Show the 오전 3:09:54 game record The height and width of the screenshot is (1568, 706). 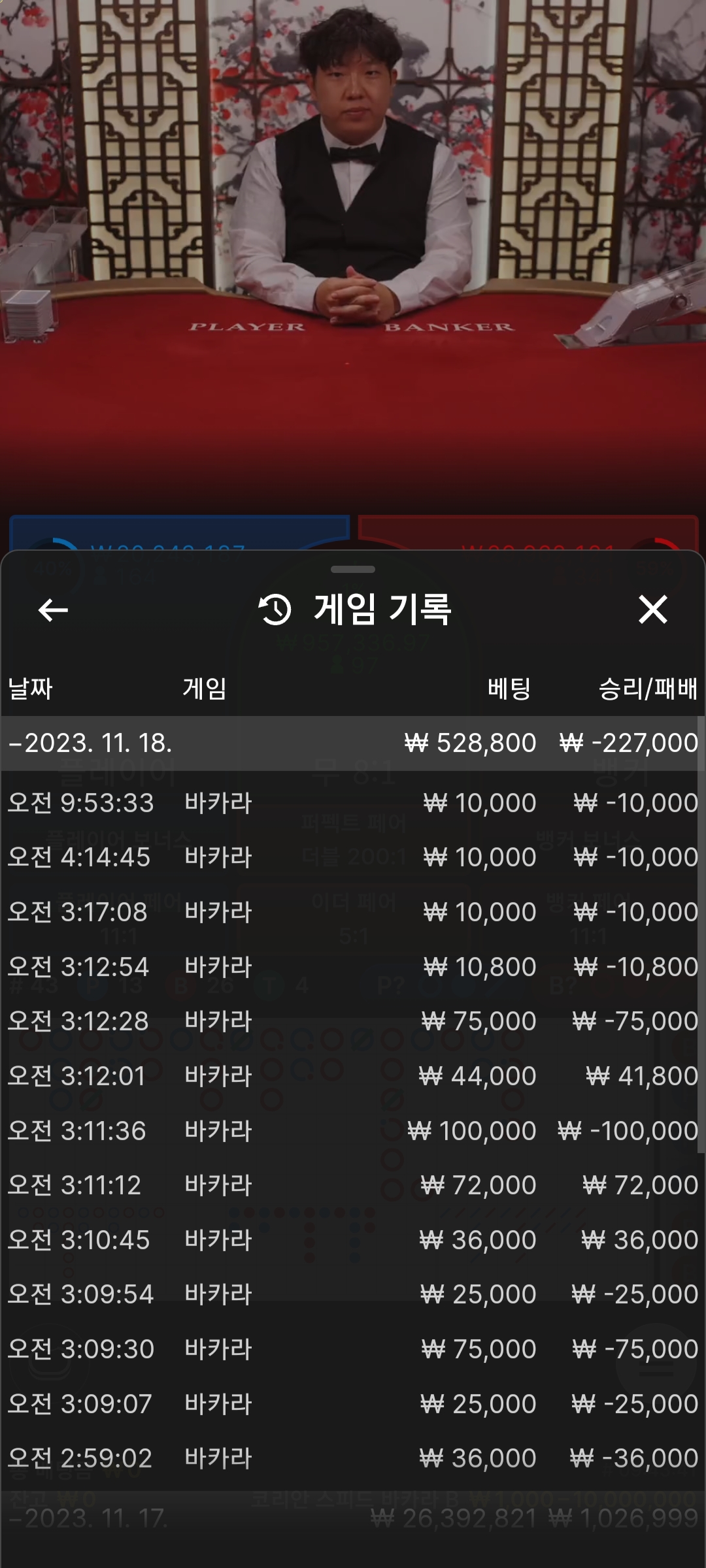[353, 1294]
